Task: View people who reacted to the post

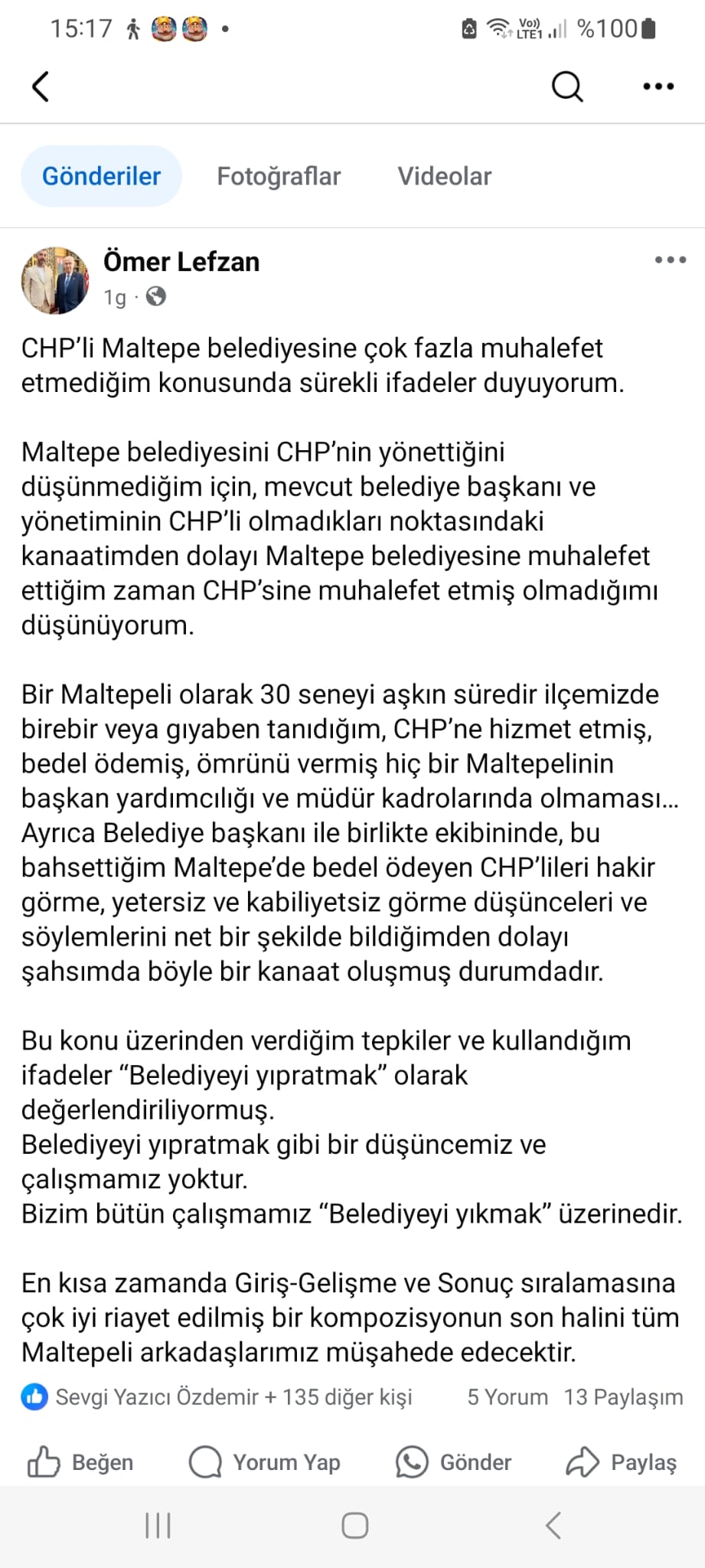Action: (218, 1397)
